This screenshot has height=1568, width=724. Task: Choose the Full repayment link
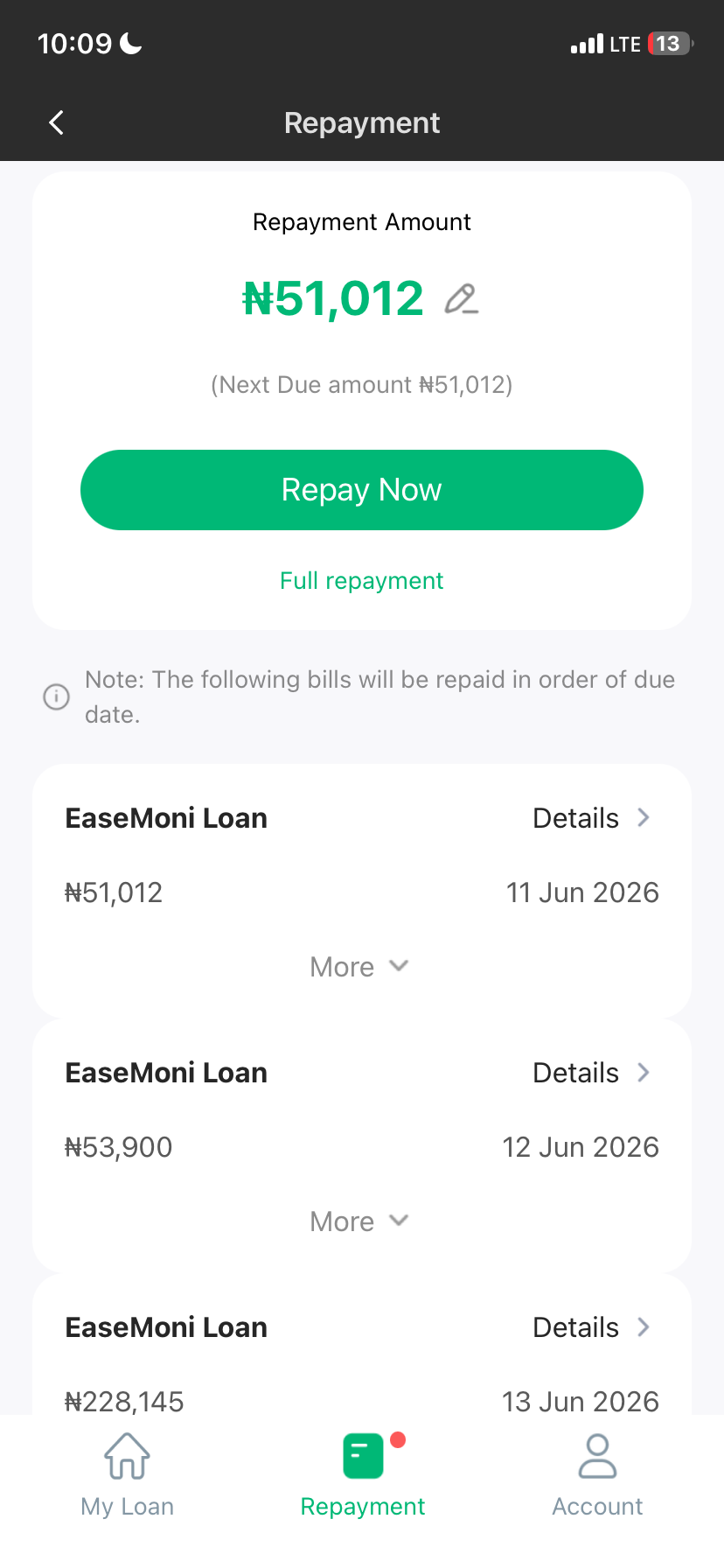[362, 581]
